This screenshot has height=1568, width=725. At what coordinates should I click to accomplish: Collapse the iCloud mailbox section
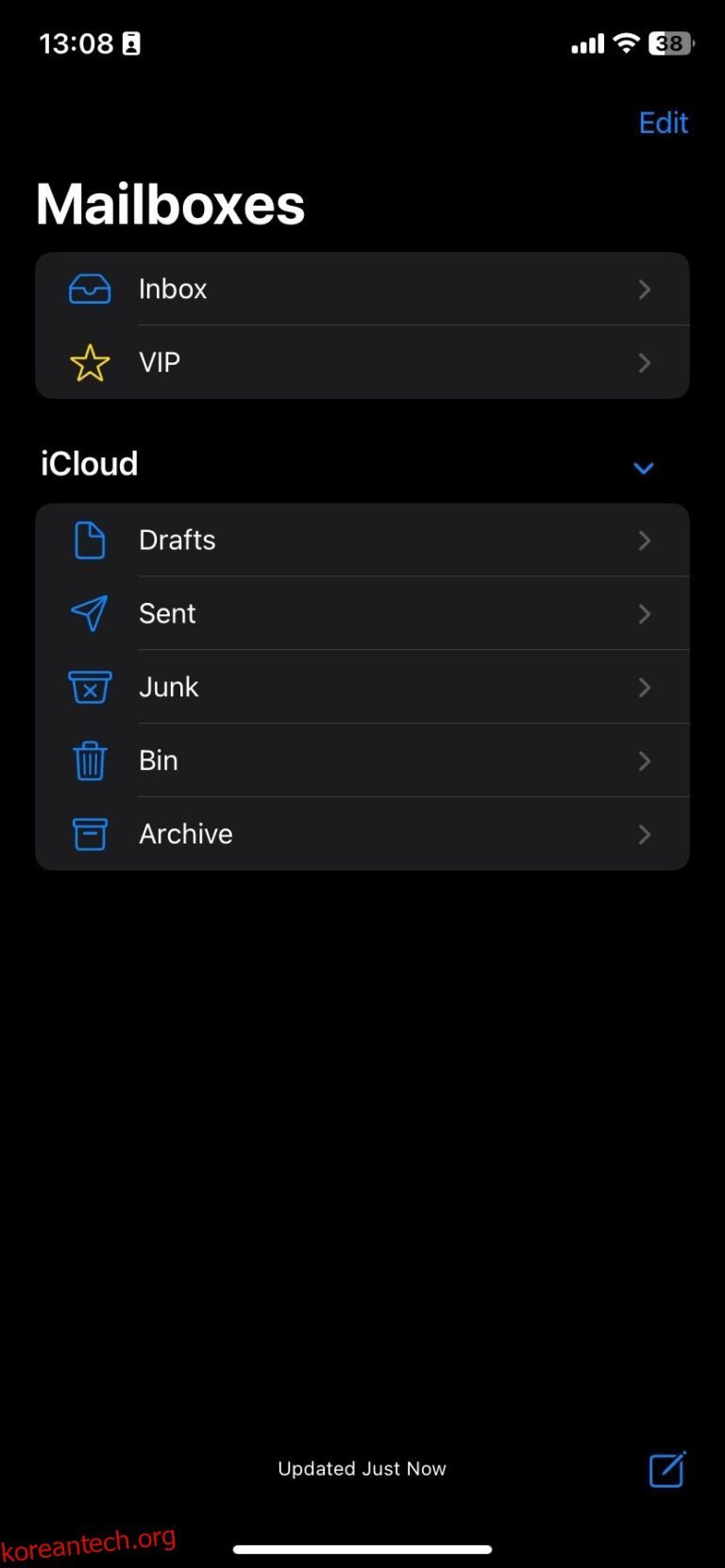[644, 467]
